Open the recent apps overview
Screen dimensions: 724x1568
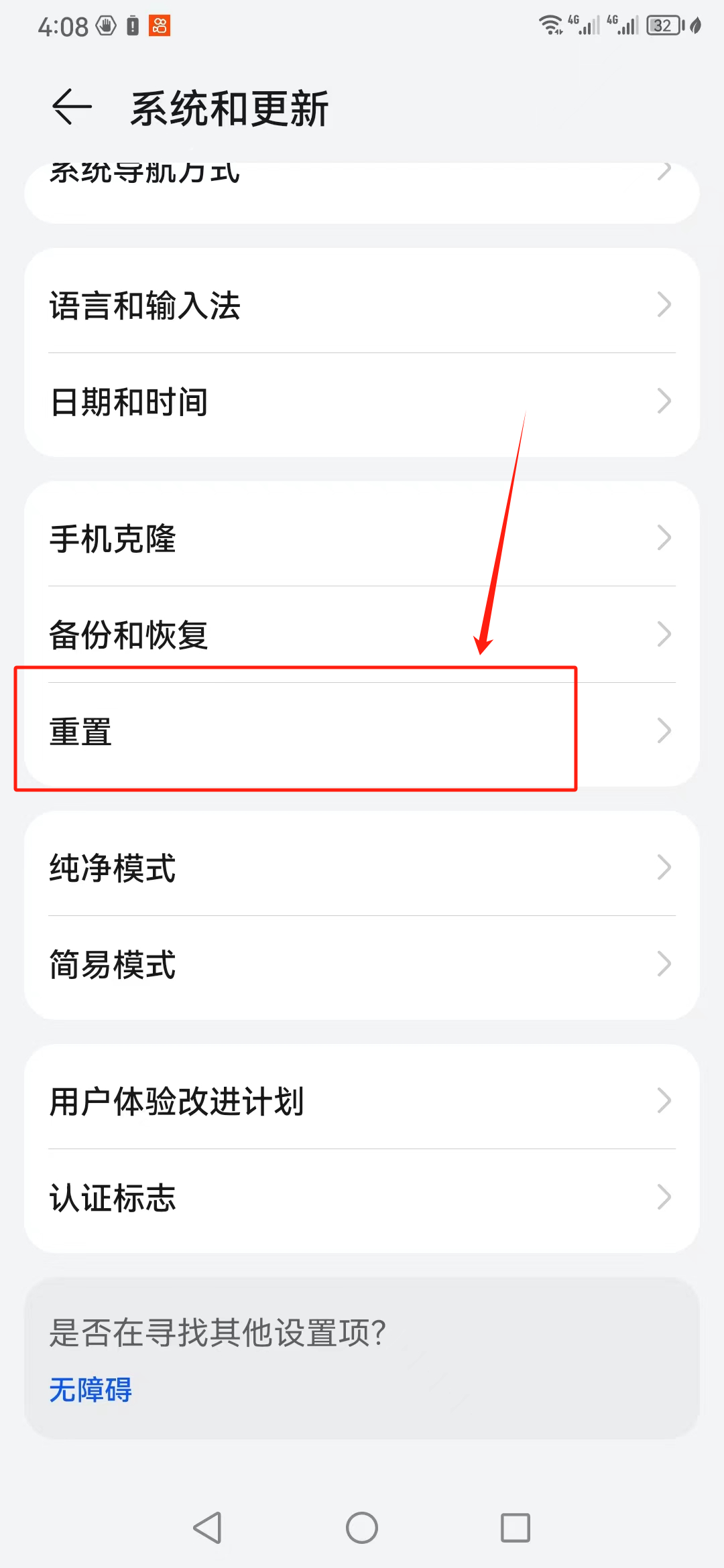pyautogui.click(x=515, y=1528)
